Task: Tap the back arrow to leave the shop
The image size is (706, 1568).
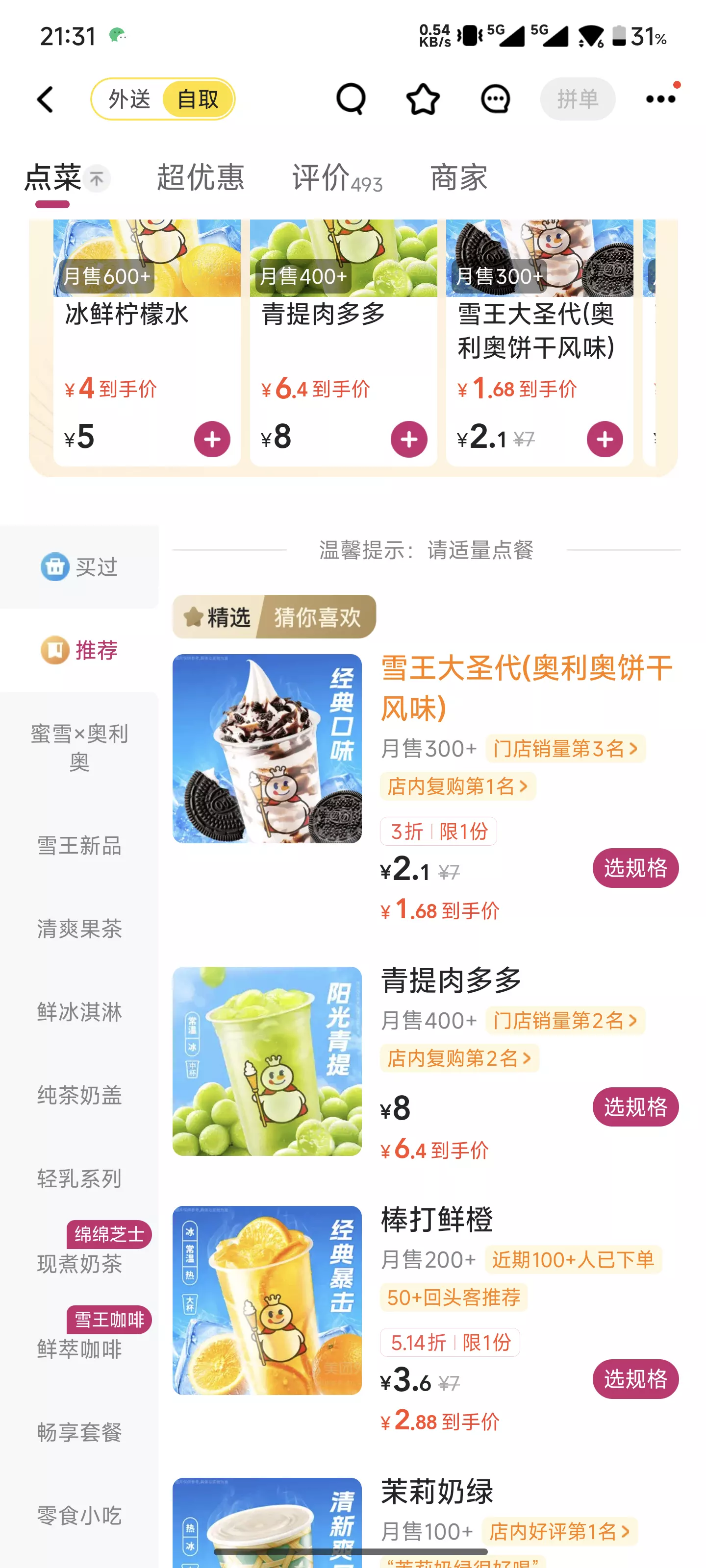Action: (46, 98)
